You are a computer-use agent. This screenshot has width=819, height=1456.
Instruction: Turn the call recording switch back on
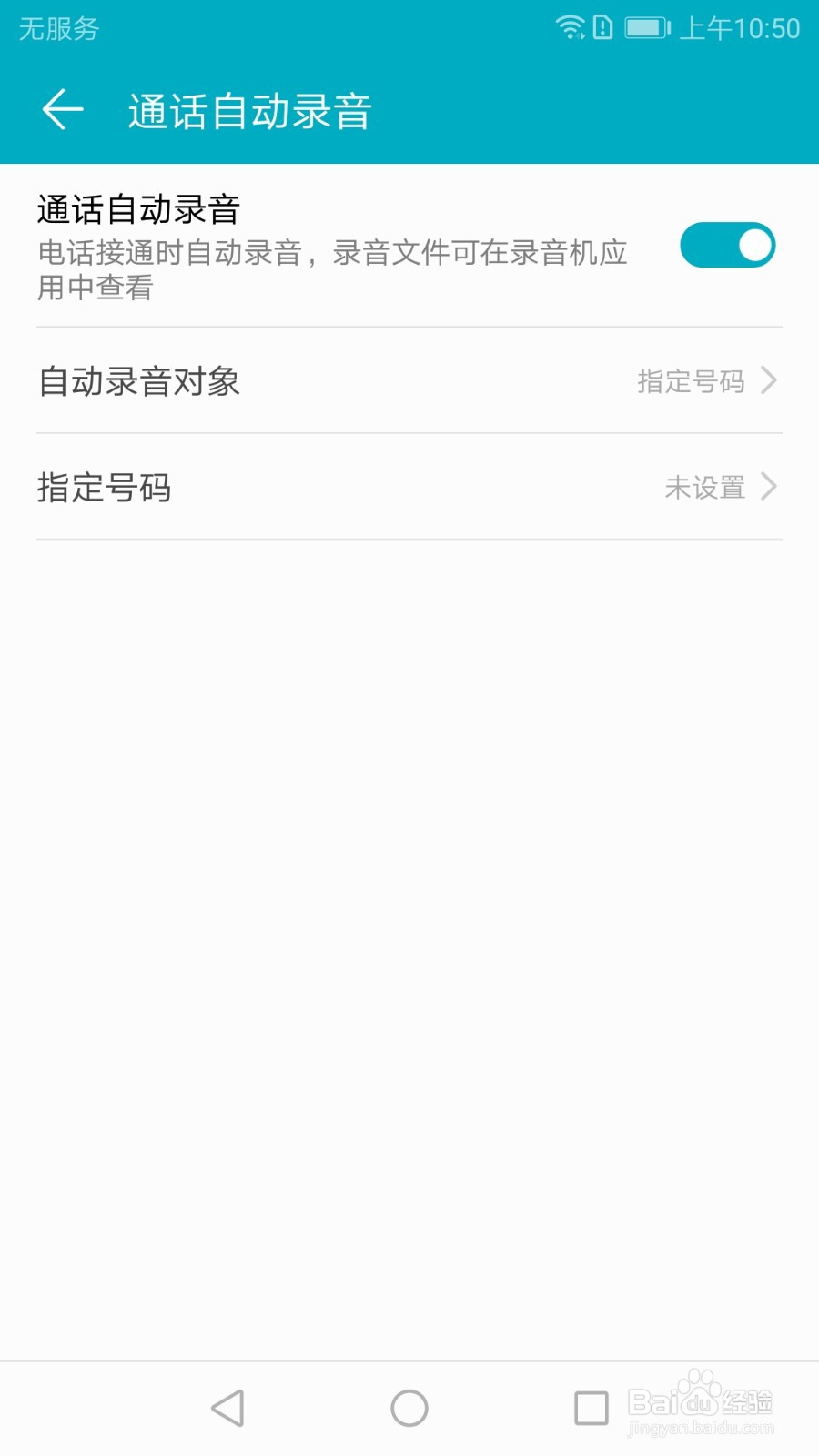click(x=727, y=245)
